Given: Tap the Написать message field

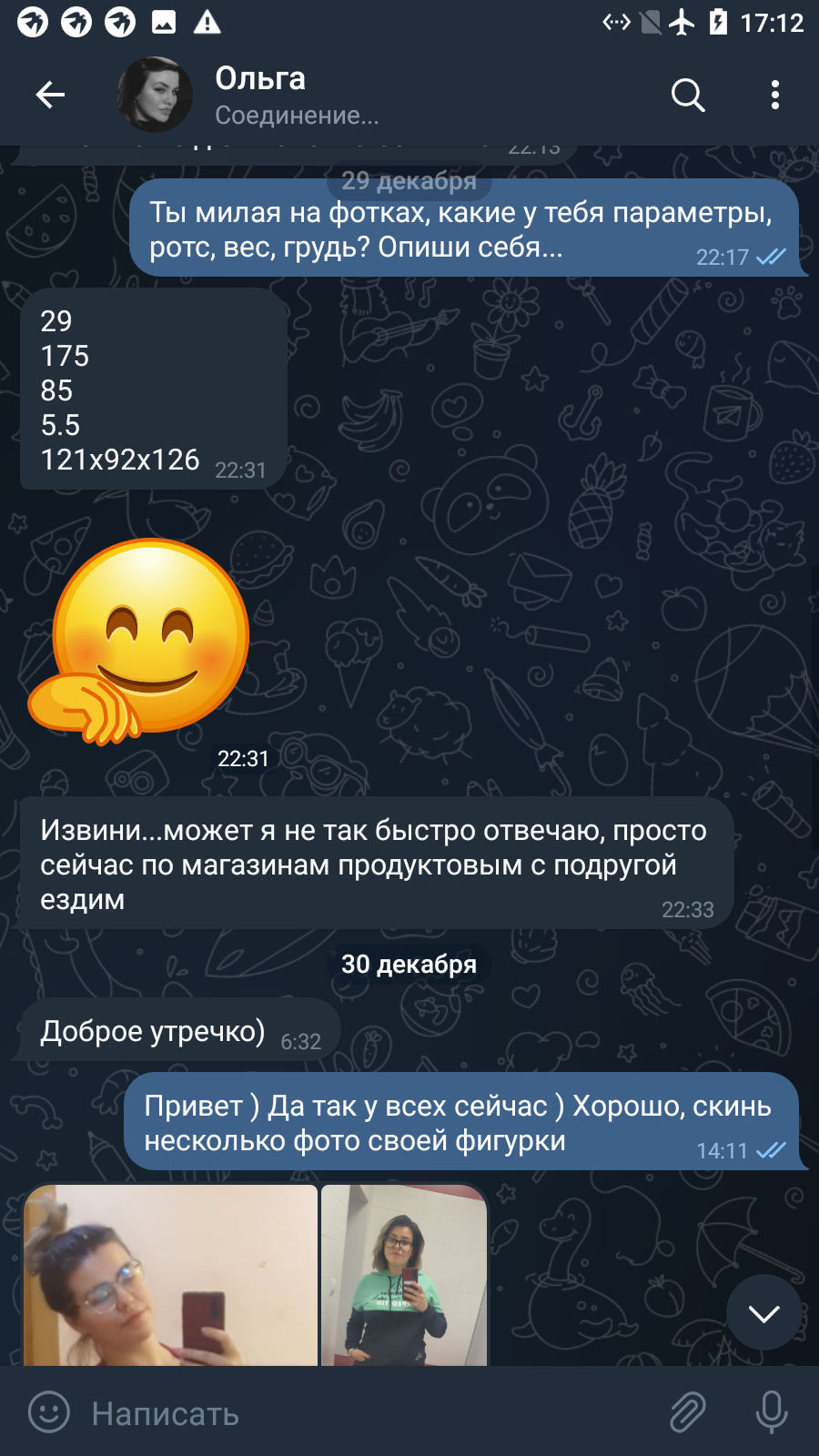Looking at the screenshot, I should (x=364, y=1413).
